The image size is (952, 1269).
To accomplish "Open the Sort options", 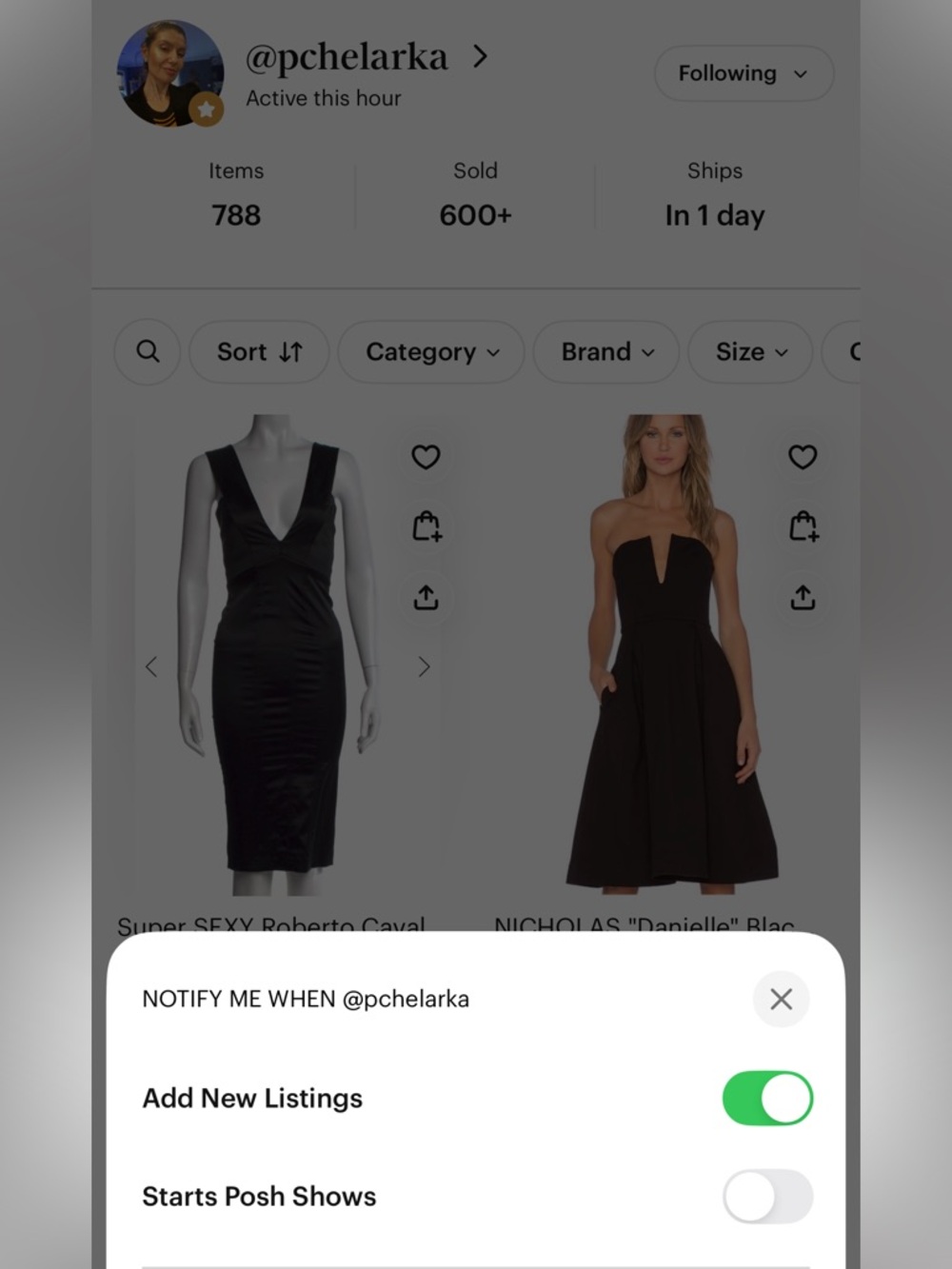I will coord(258,352).
